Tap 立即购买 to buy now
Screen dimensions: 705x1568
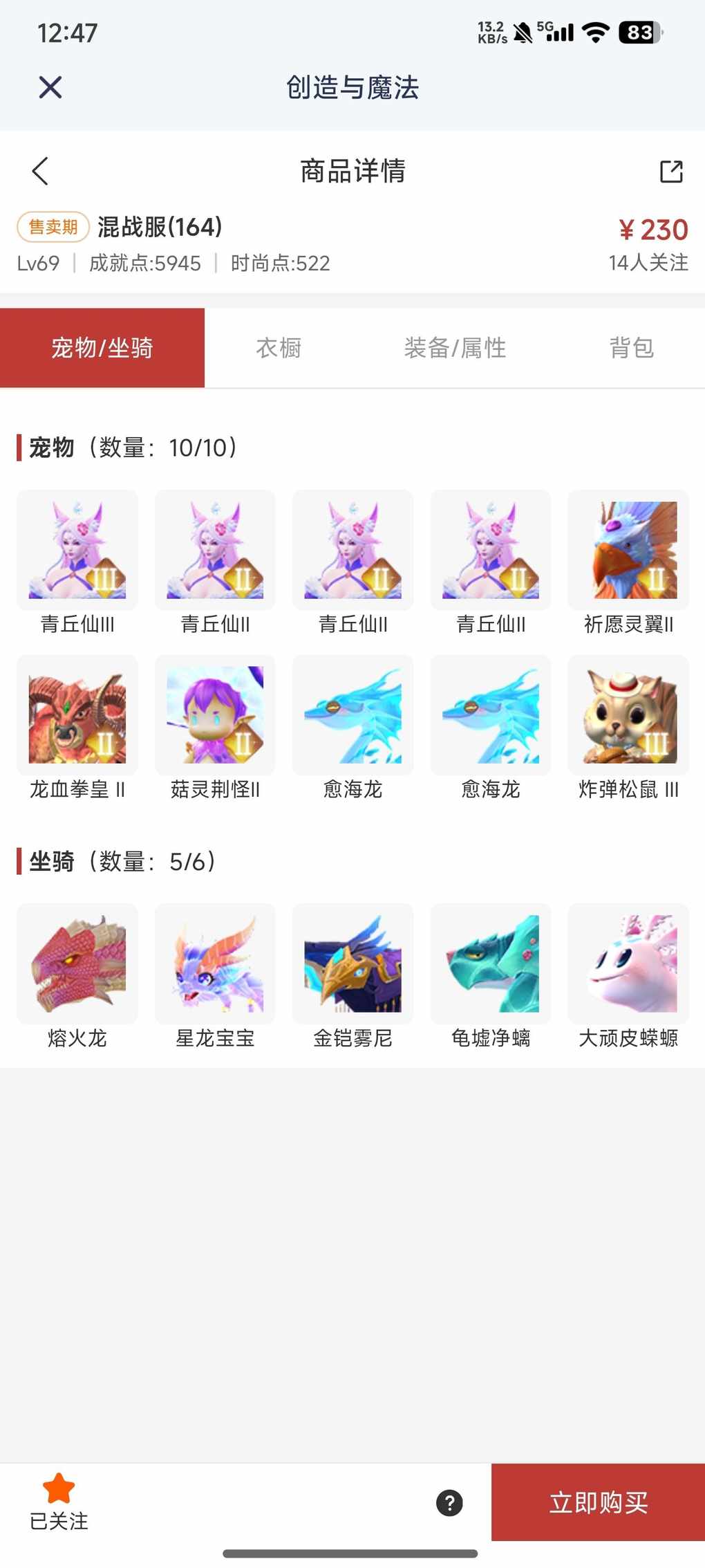(x=598, y=1502)
